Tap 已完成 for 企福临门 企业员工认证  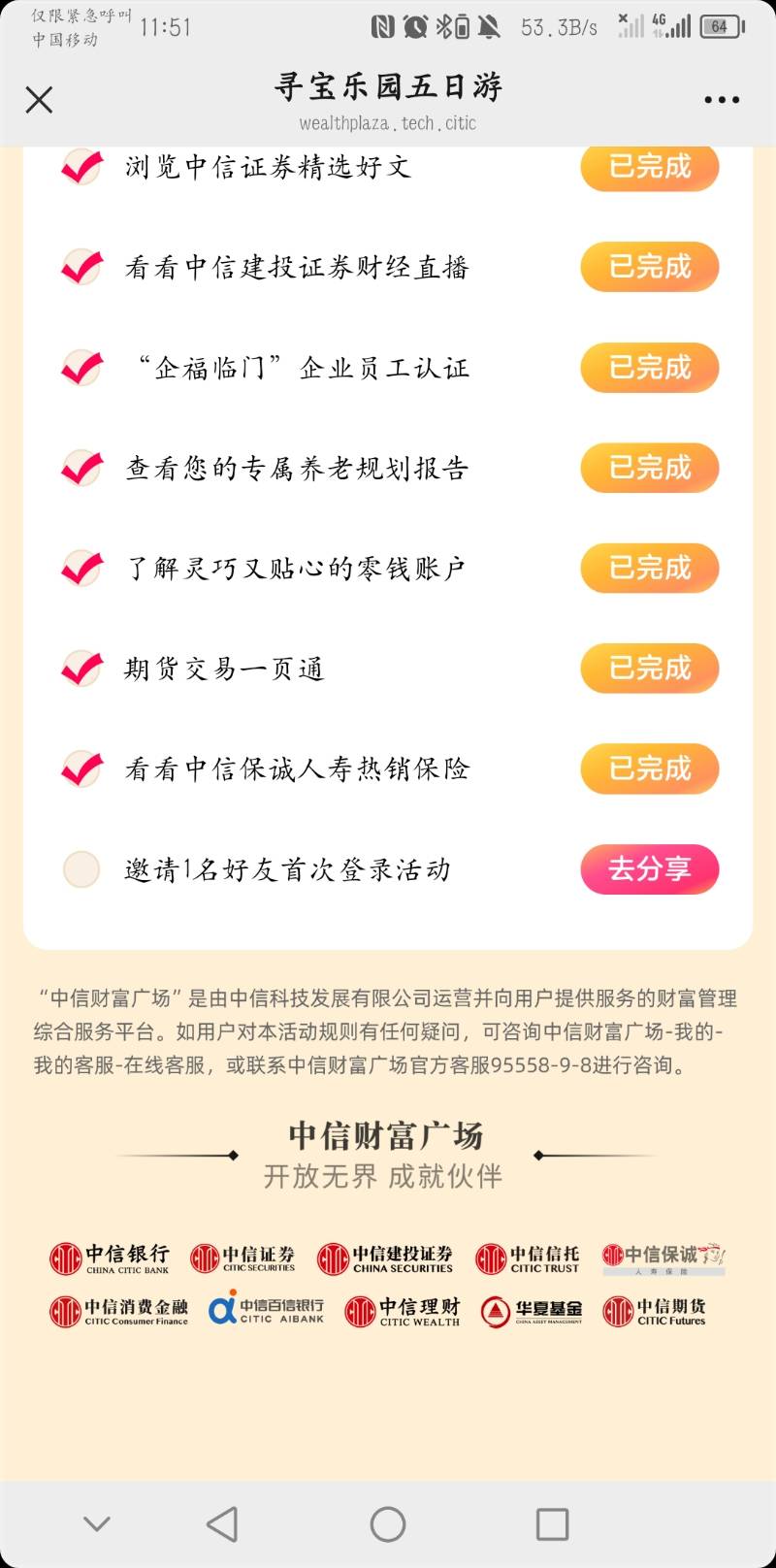[x=649, y=368]
